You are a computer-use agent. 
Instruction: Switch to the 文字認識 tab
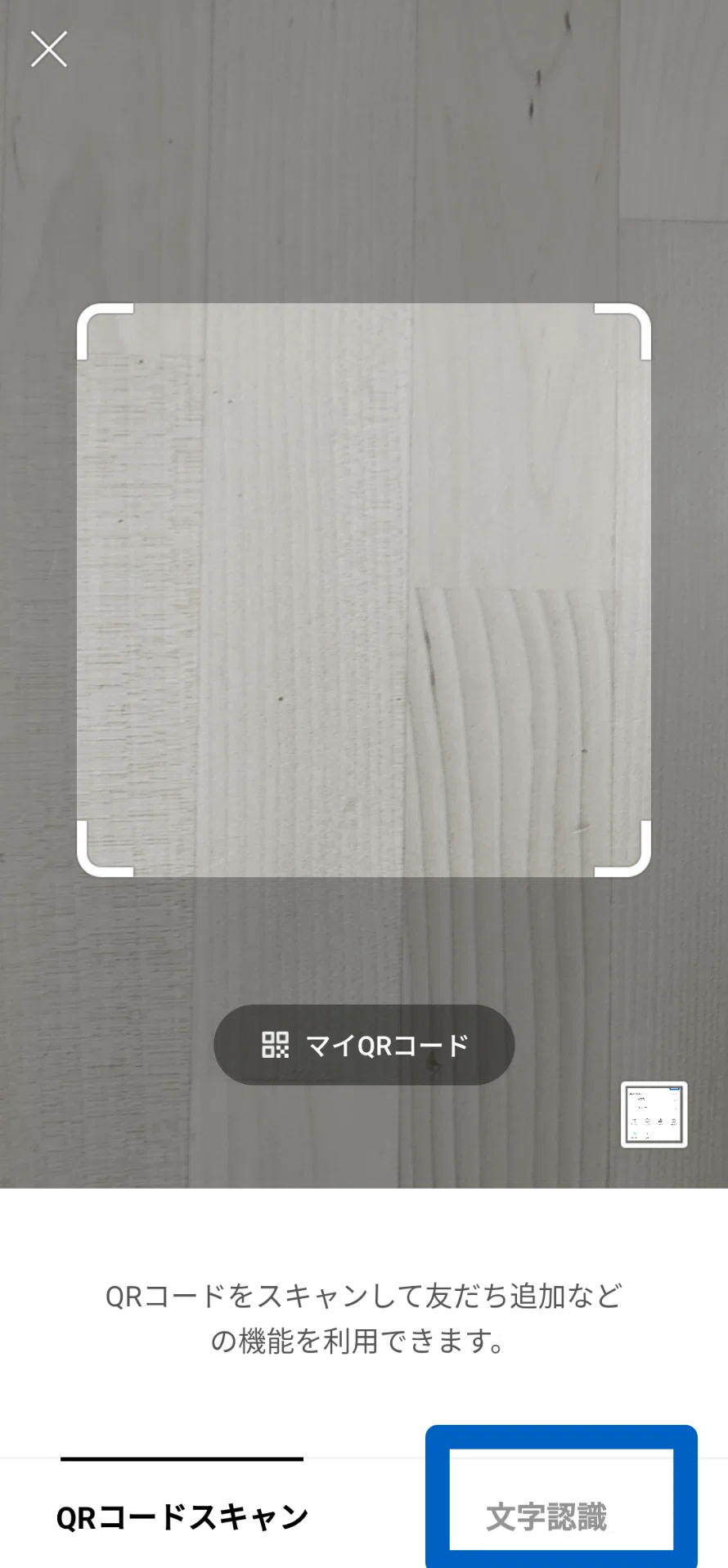(x=546, y=1517)
